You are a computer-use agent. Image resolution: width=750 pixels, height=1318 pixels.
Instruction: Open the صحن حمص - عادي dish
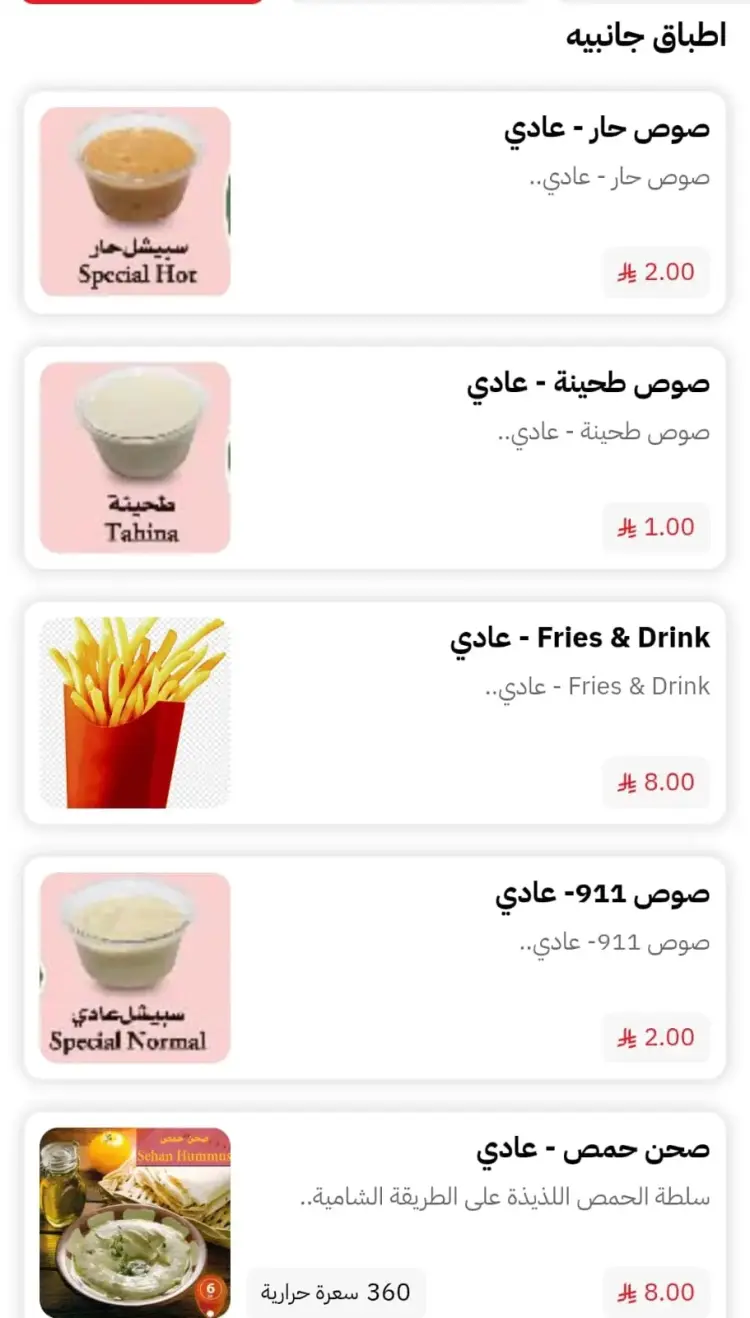[x=375, y=1215]
